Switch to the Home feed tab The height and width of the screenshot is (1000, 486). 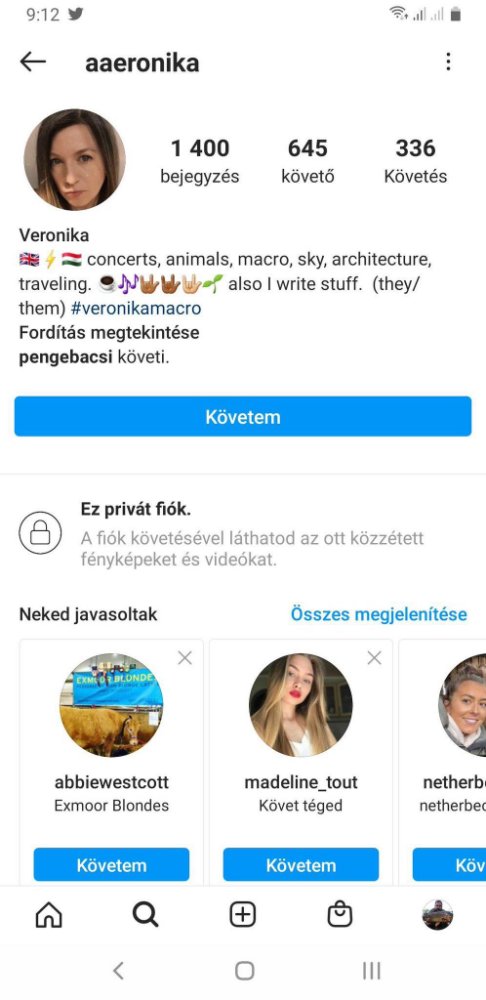[49, 916]
